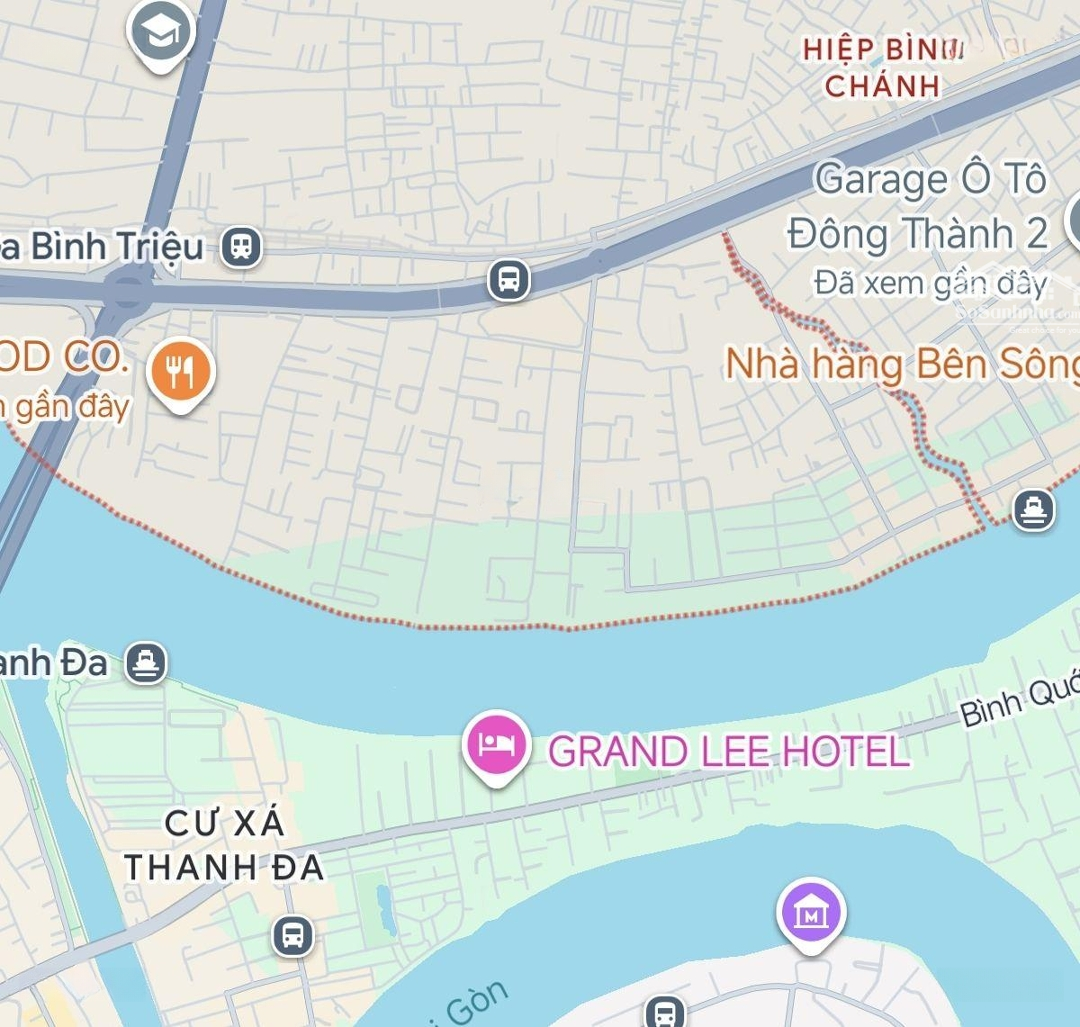Screen dimensions: 1080x1027
Task: Open the Nhà hàng Bên Sông place label
Action: coord(902,364)
